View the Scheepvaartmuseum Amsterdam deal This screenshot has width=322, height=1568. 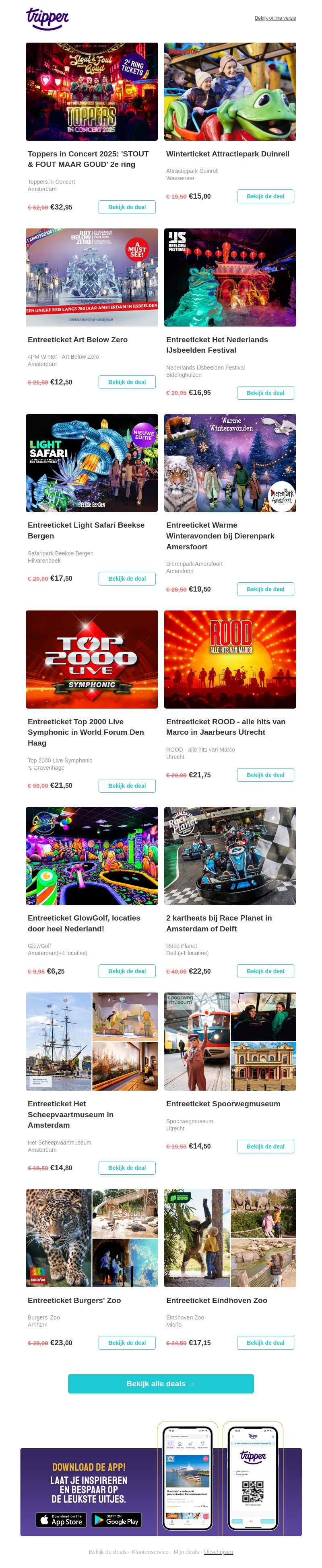[127, 1167]
